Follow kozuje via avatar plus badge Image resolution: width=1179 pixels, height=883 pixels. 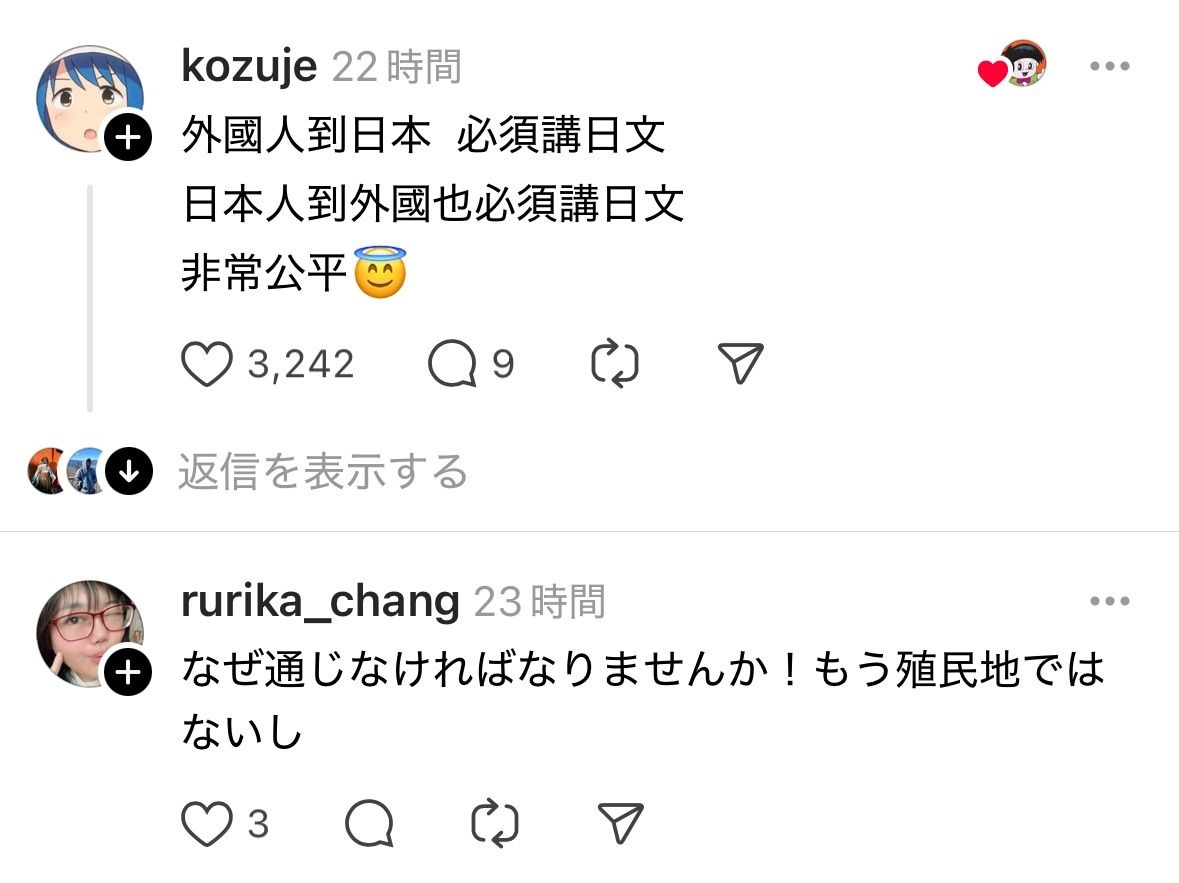click(x=127, y=137)
